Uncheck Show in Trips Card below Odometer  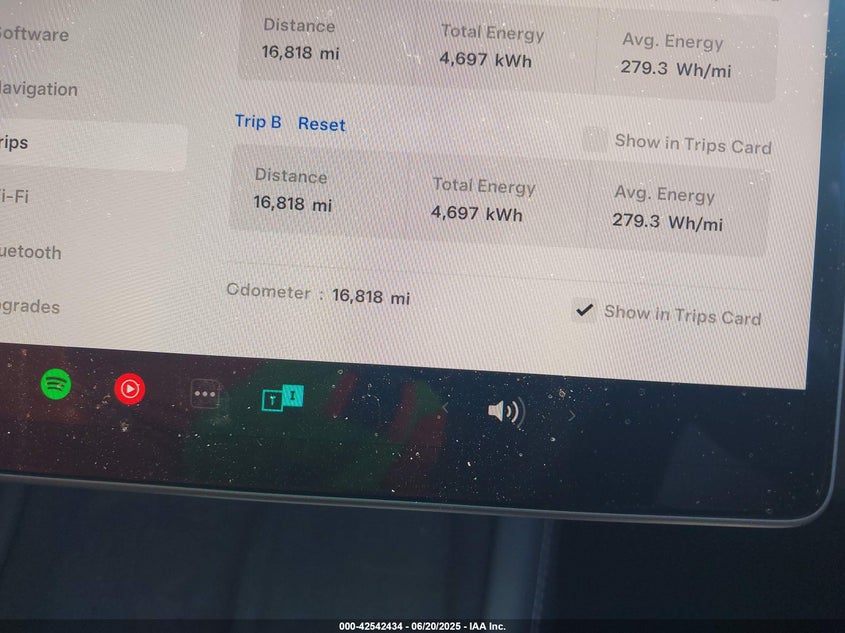point(585,311)
